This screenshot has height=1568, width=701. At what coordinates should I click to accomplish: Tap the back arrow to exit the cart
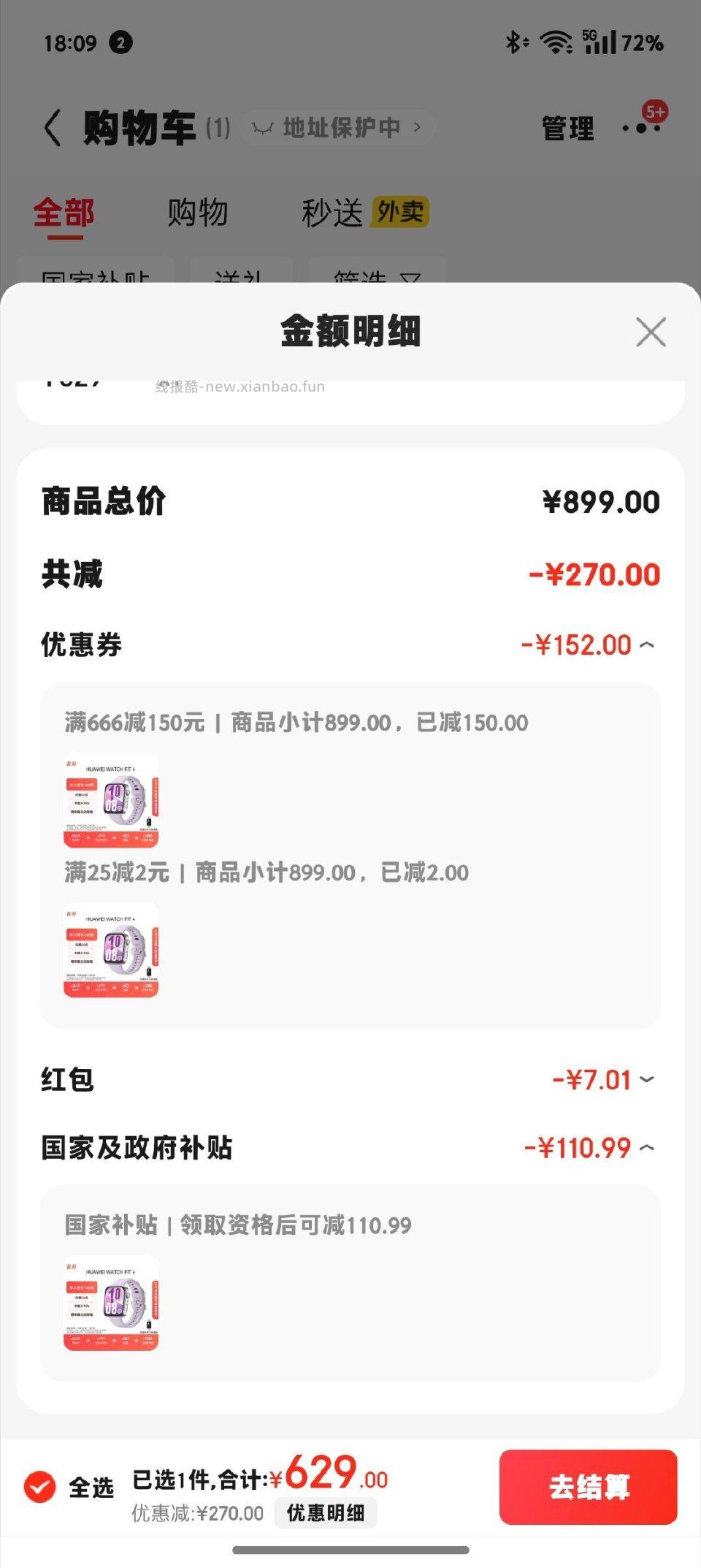pyautogui.click(x=51, y=126)
